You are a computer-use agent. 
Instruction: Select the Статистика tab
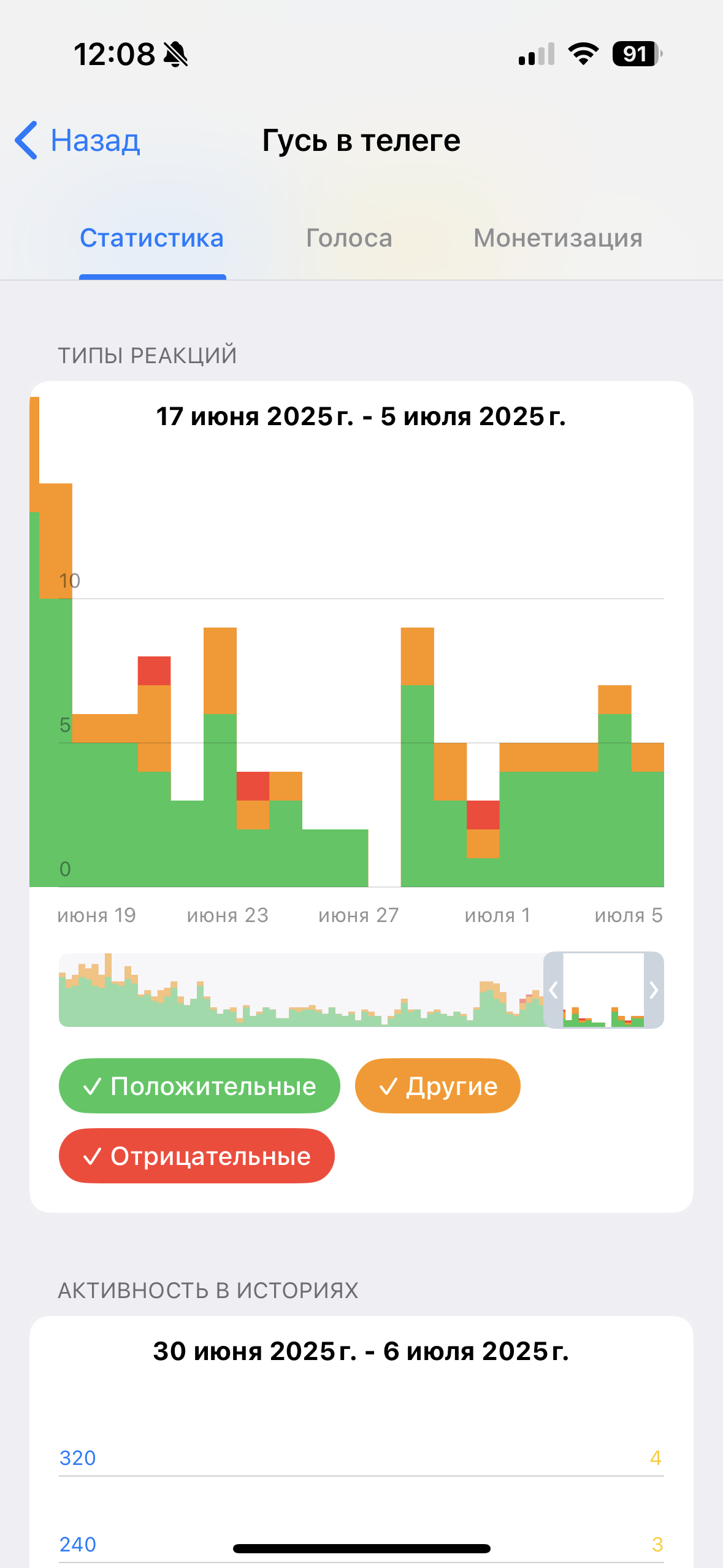pyautogui.click(x=152, y=238)
